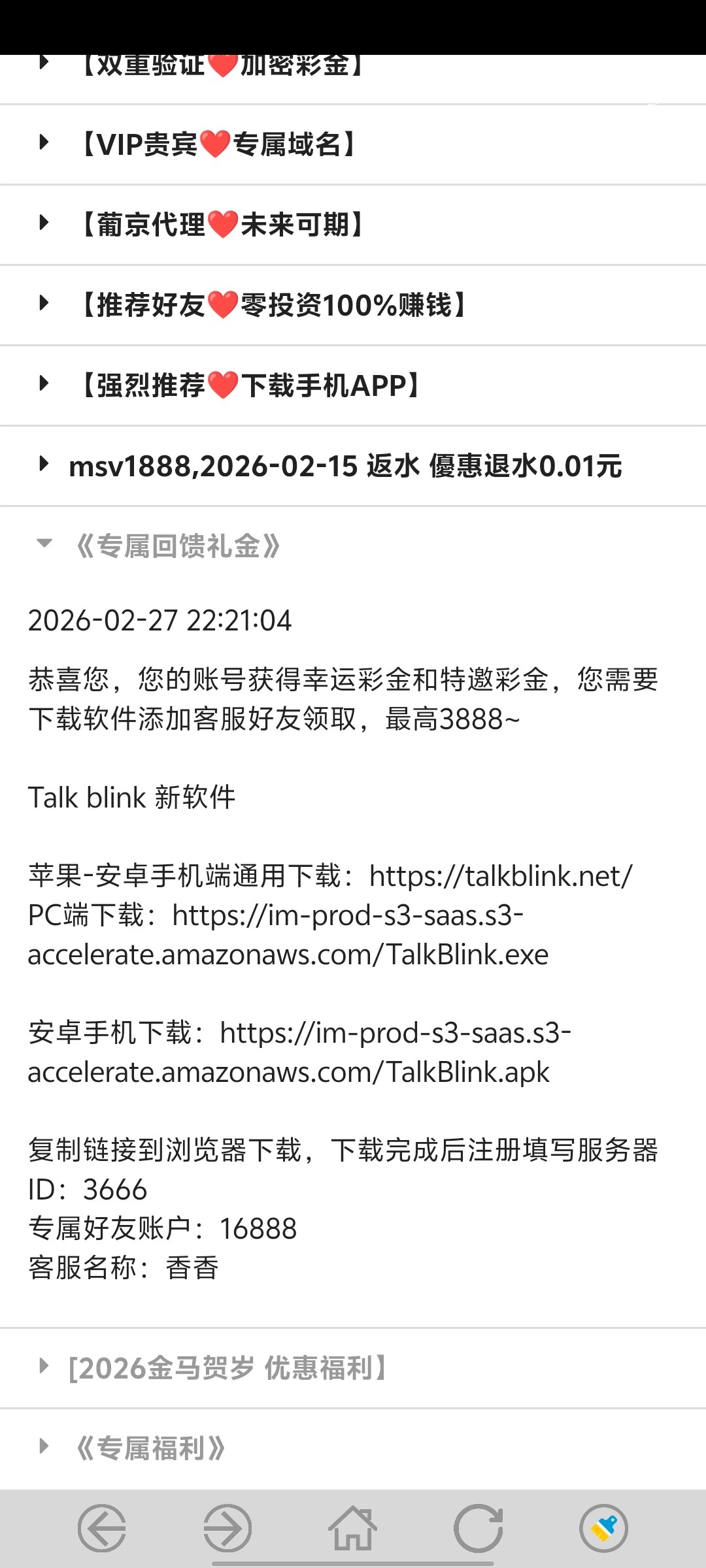
Task: Go back with the left arrow button
Action: [102, 1528]
